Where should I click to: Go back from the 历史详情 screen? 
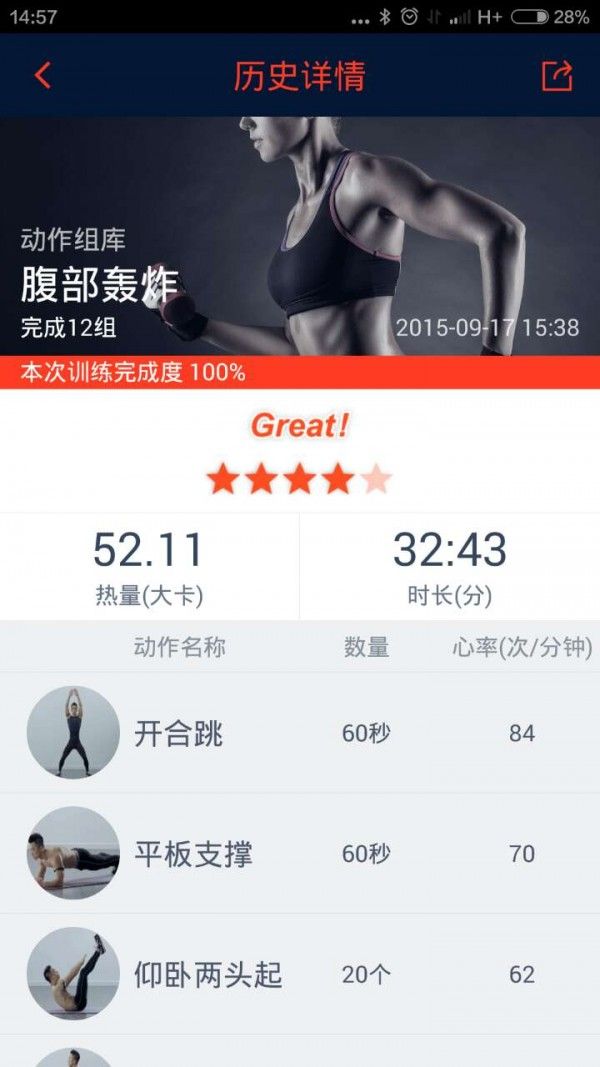pos(42,75)
